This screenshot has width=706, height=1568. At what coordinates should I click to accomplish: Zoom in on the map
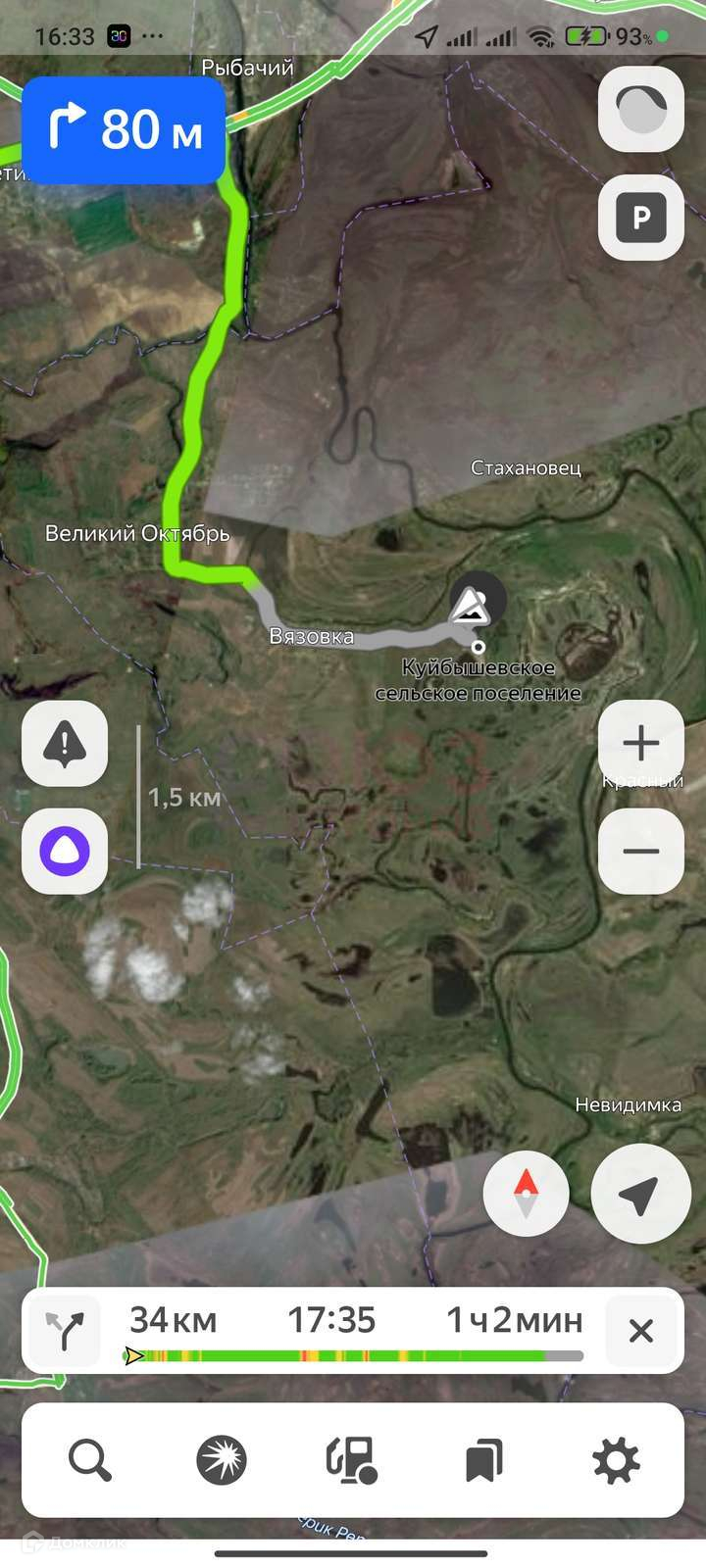pos(640,744)
